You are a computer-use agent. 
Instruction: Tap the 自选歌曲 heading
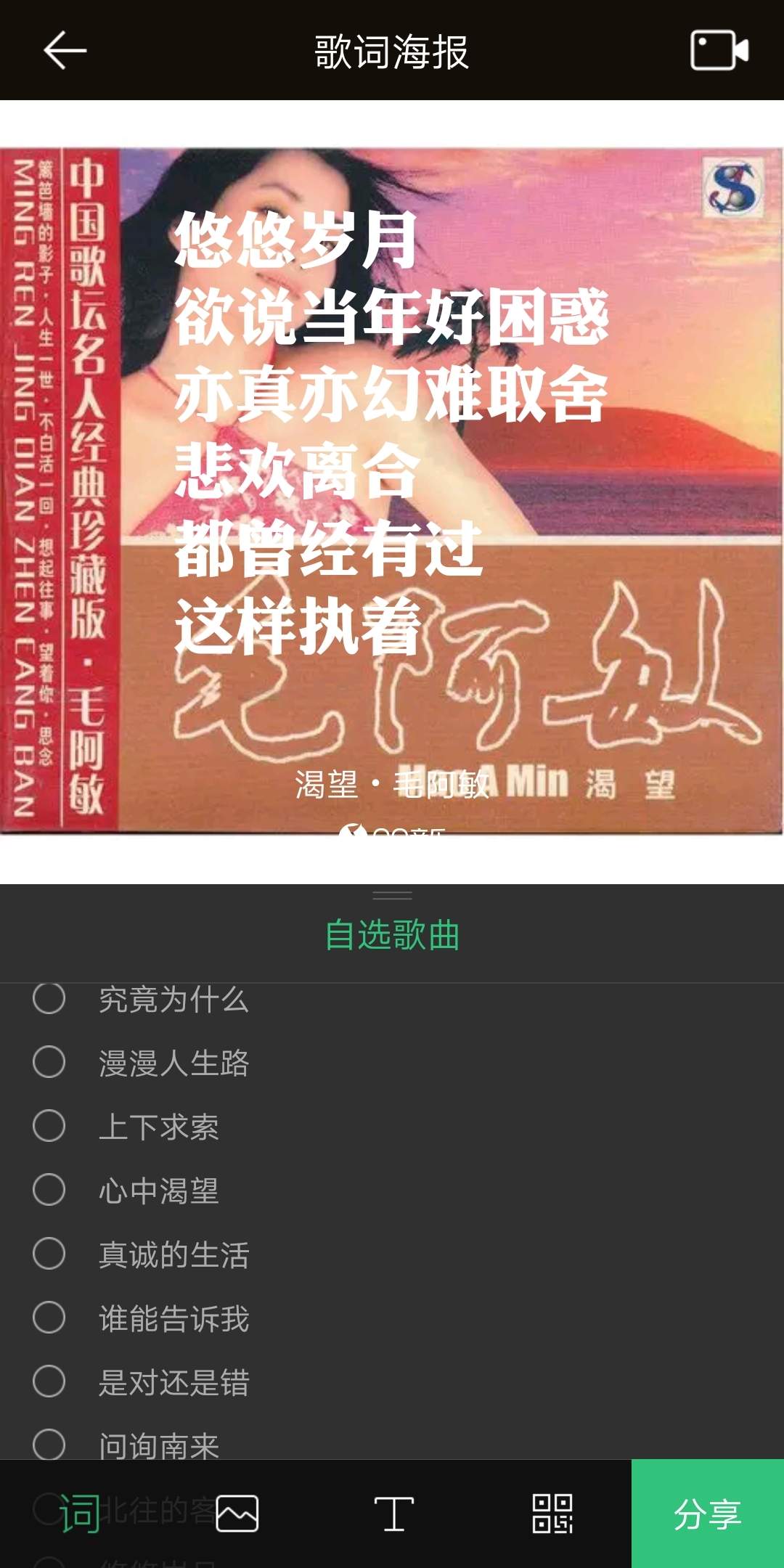[392, 935]
